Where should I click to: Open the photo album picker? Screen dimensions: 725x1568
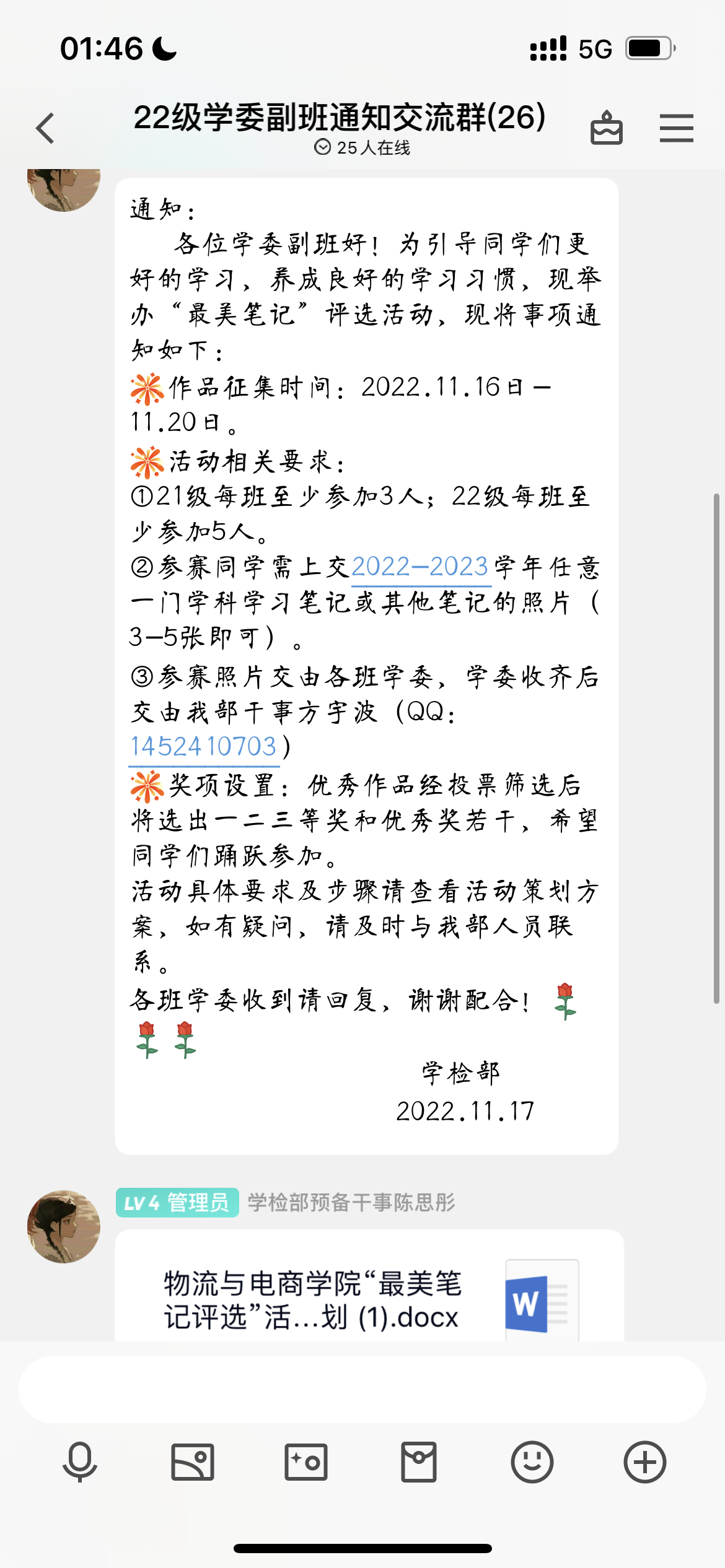(193, 1462)
